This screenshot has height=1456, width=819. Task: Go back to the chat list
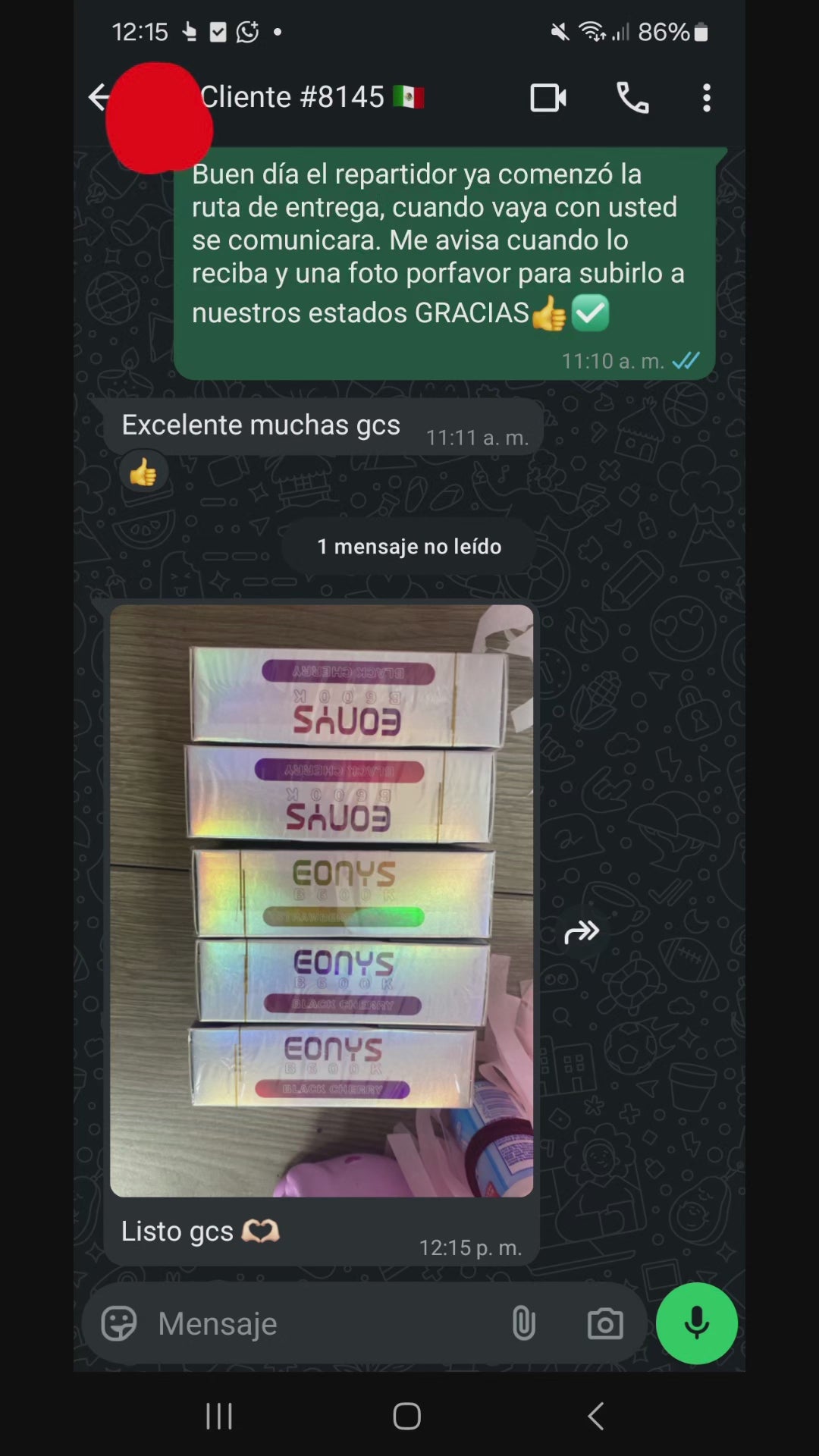click(99, 97)
